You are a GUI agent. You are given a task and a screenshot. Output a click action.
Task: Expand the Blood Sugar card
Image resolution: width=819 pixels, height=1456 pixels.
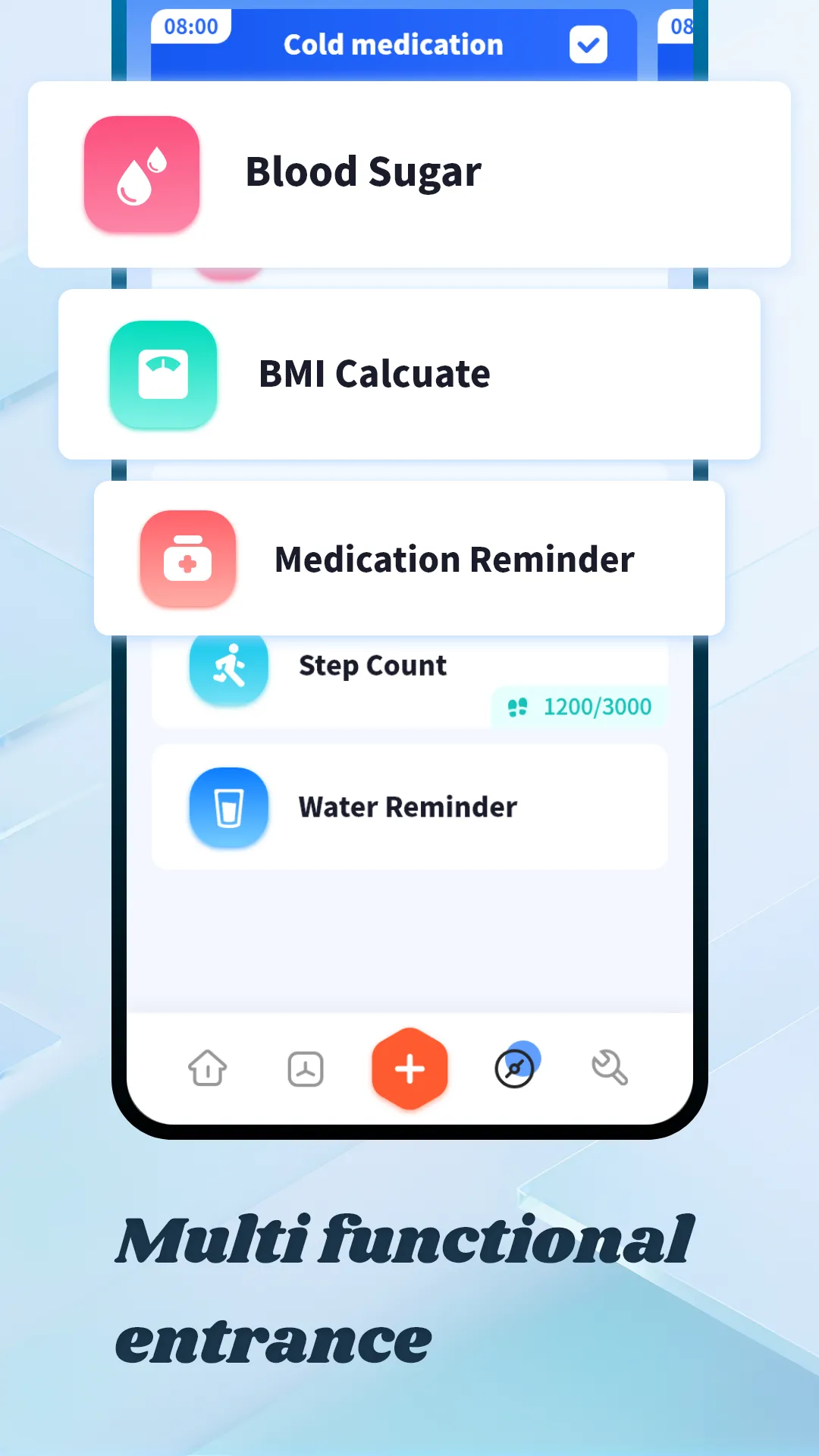pyautogui.click(x=409, y=174)
